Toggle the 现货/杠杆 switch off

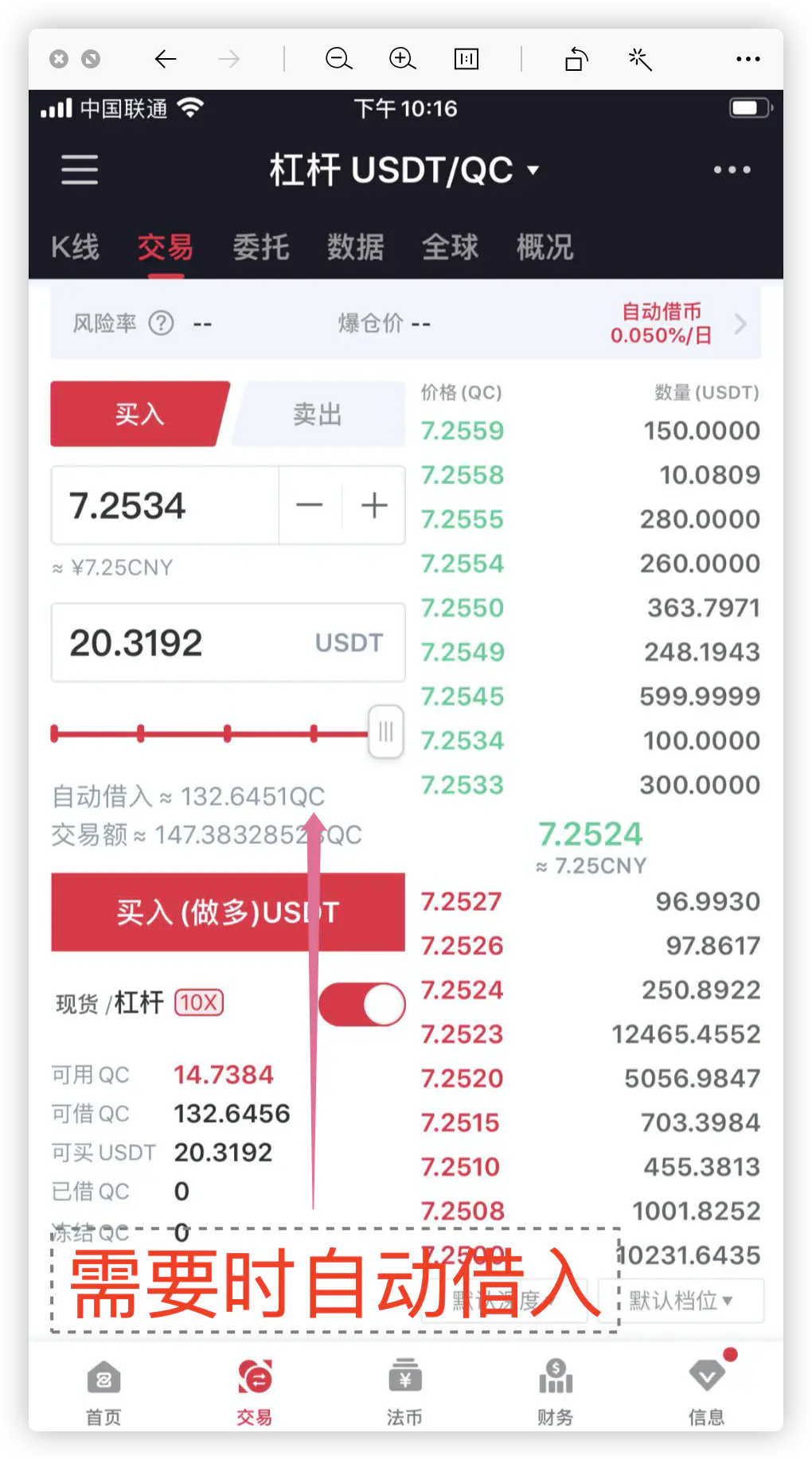click(362, 1004)
